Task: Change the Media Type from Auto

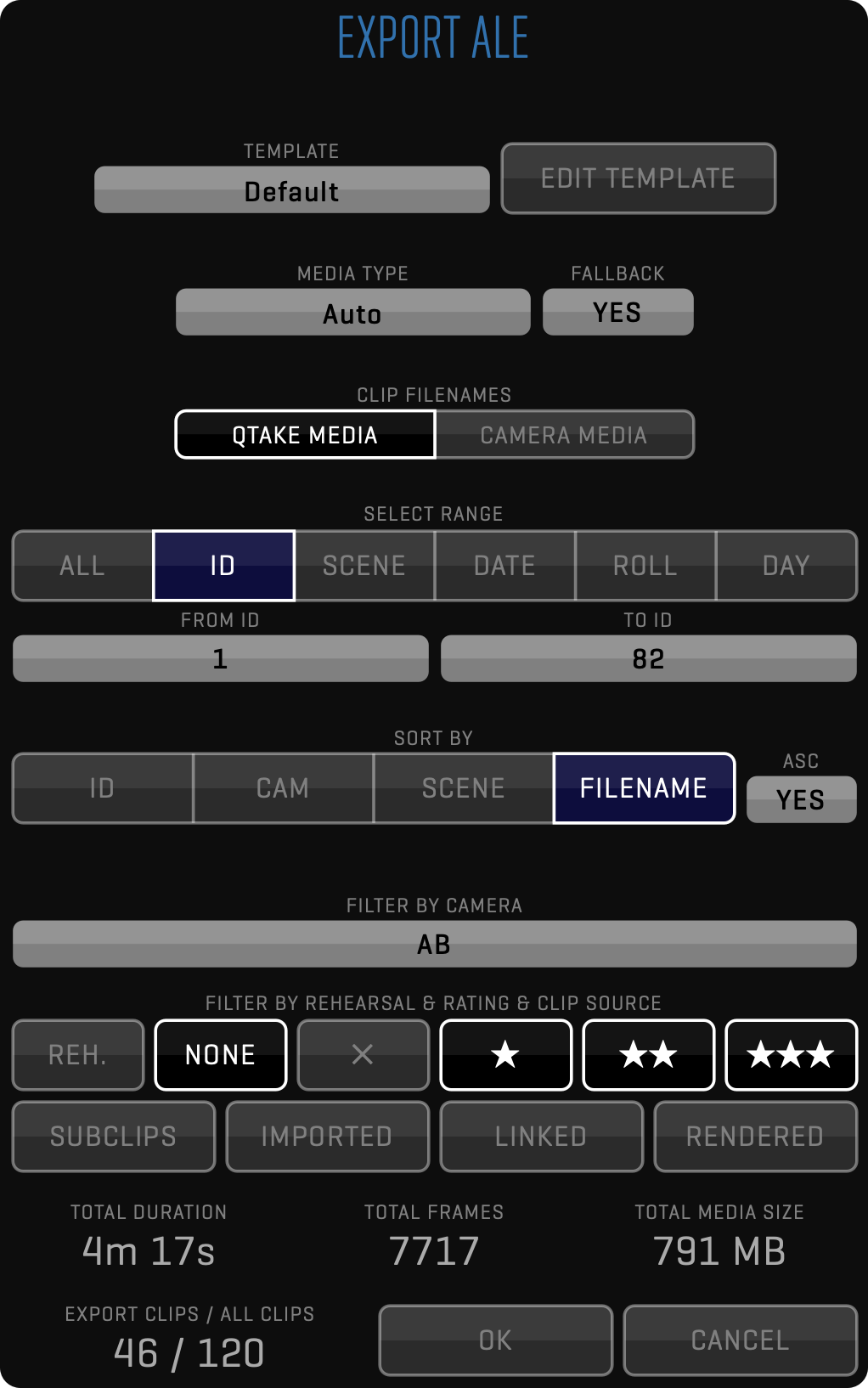Action: pos(352,313)
